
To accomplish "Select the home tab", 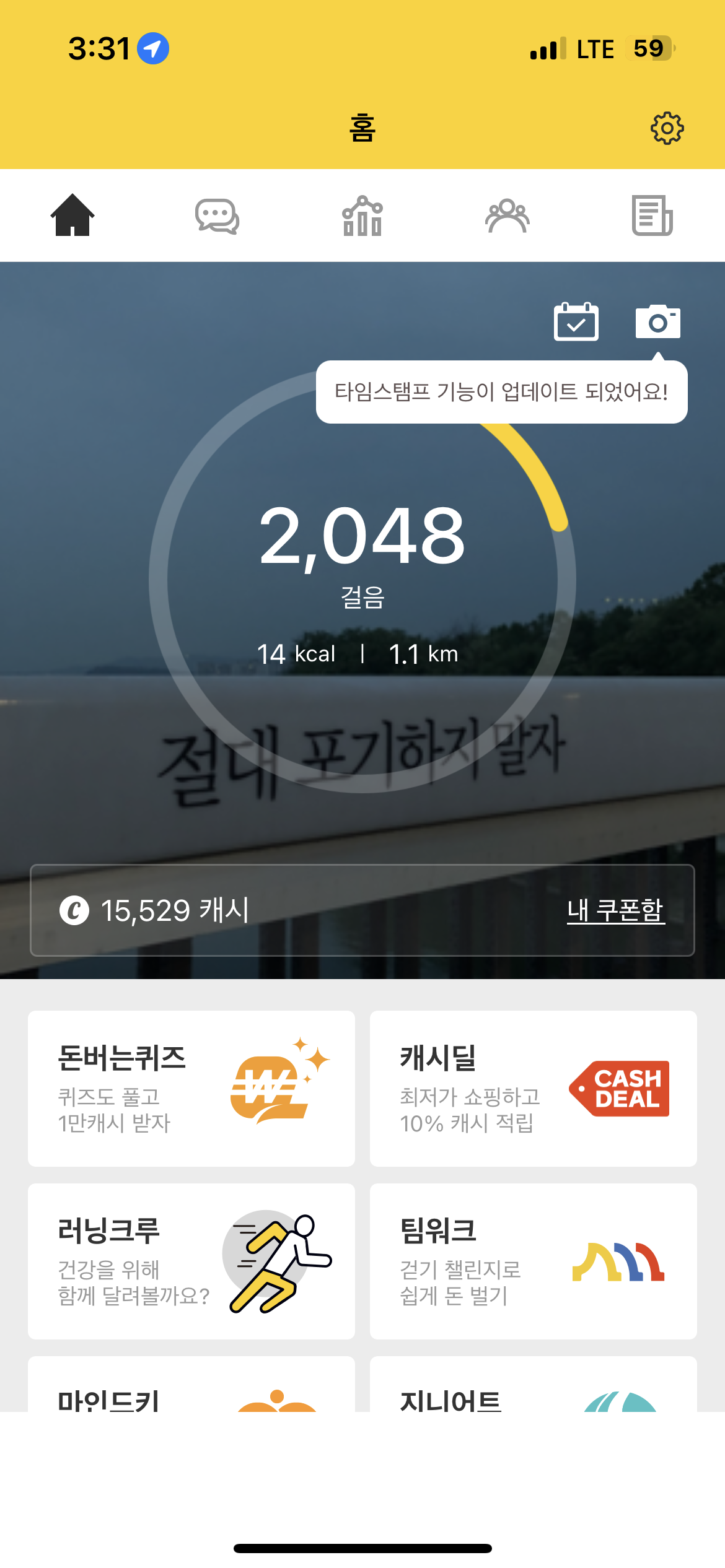I will [72, 216].
